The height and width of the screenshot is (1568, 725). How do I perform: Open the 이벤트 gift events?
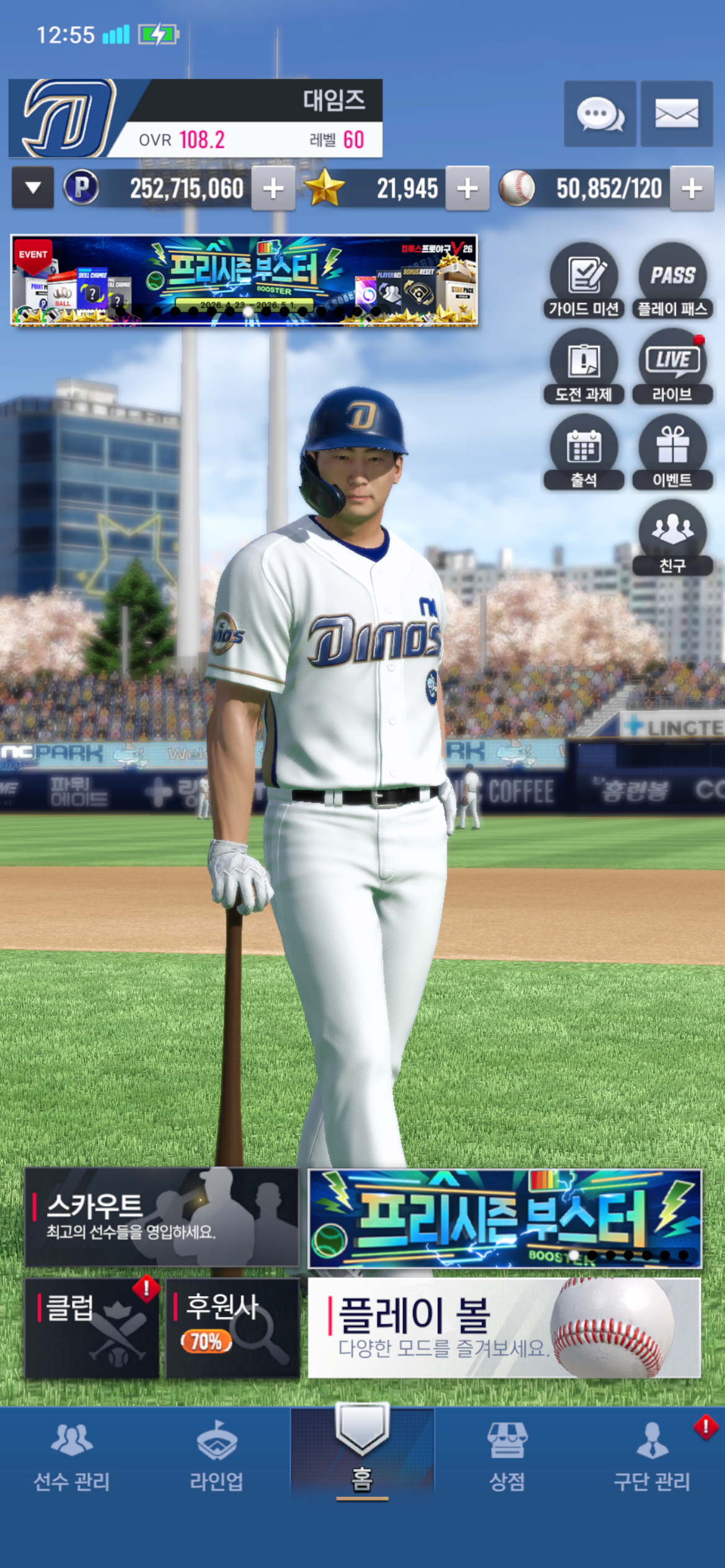[x=672, y=452]
